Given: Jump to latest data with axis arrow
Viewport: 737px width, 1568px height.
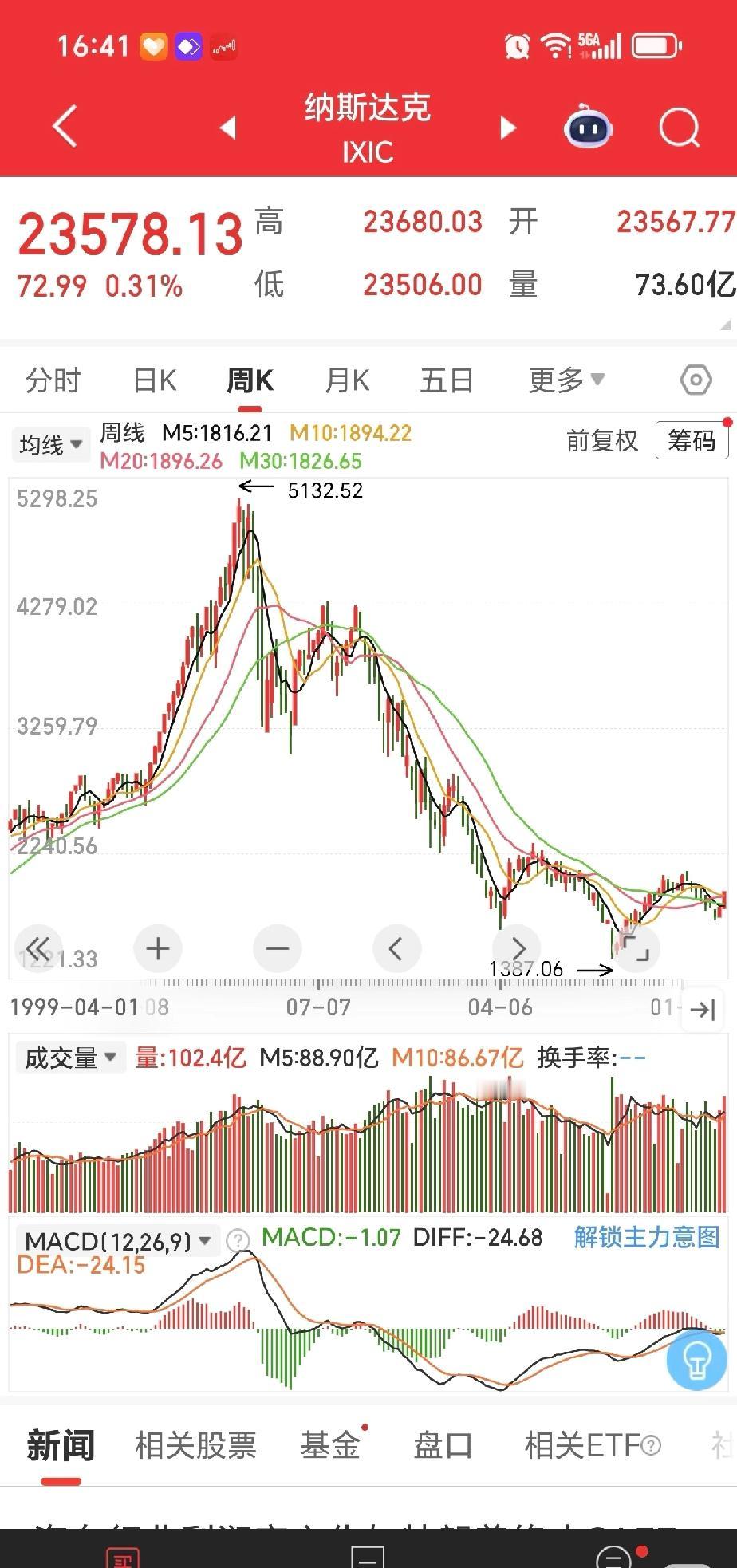Looking at the screenshot, I should pyautogui.click(x=700, y=1010).
